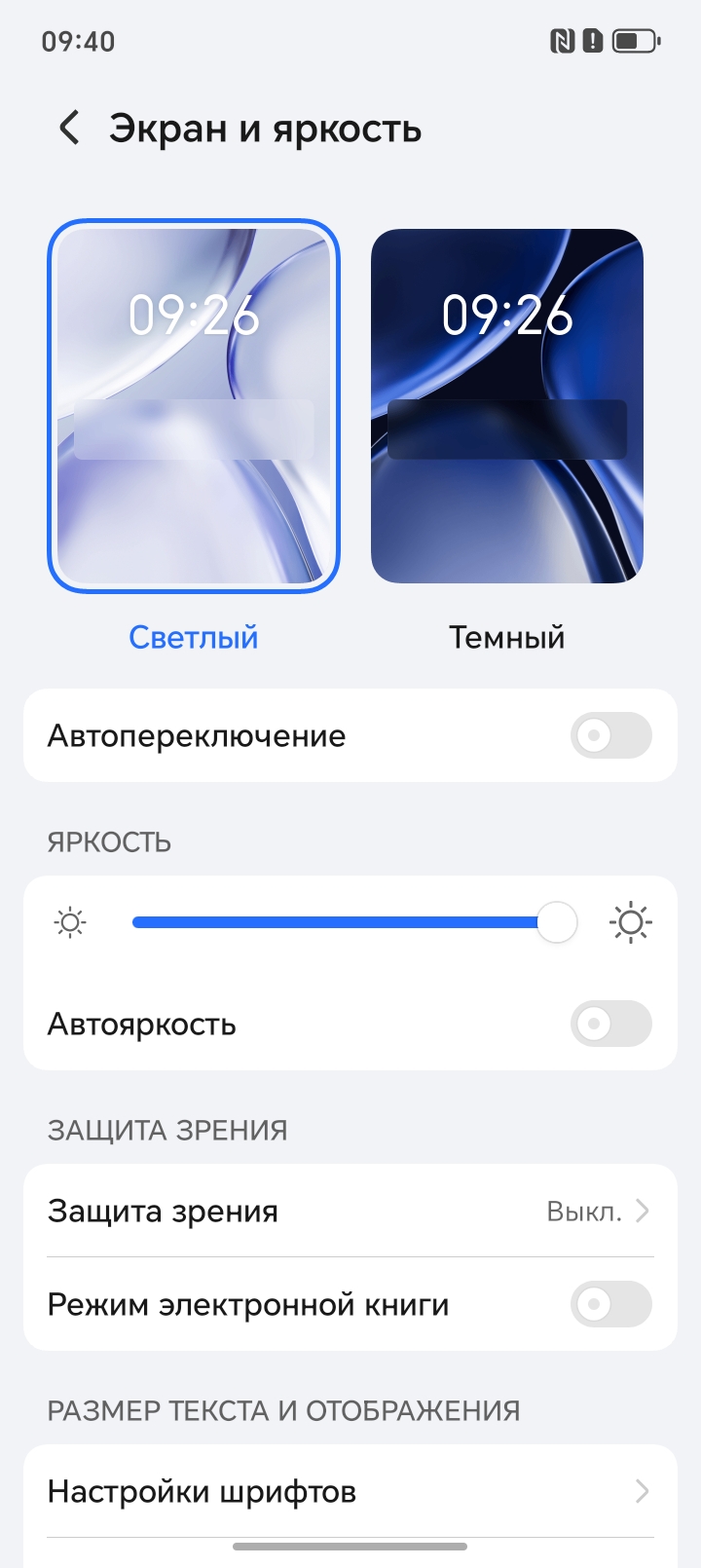The width and height of the screenshot is (701, 1568).
Task: Switch to the Темный theme
Action: 506,406
